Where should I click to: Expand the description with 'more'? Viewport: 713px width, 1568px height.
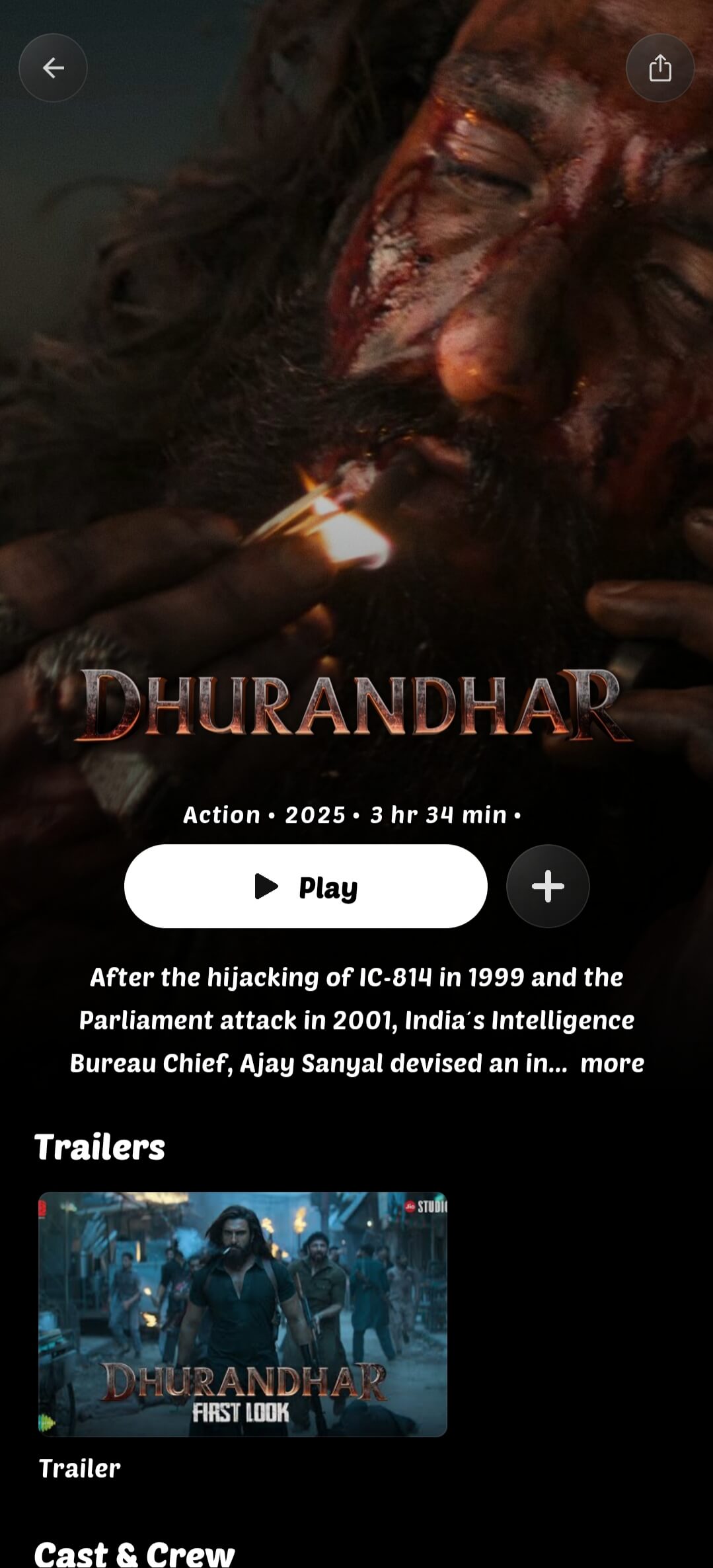(x=612, y=1064)
